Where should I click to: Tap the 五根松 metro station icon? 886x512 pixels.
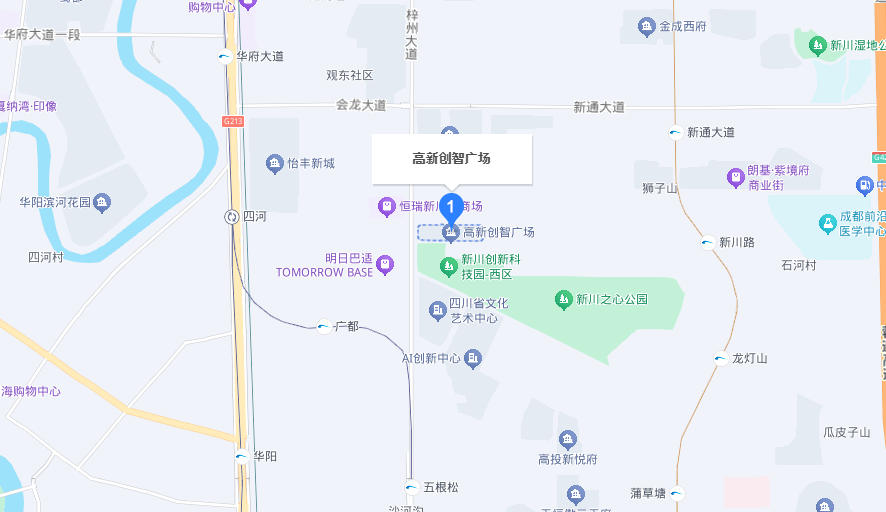[412, 487]
